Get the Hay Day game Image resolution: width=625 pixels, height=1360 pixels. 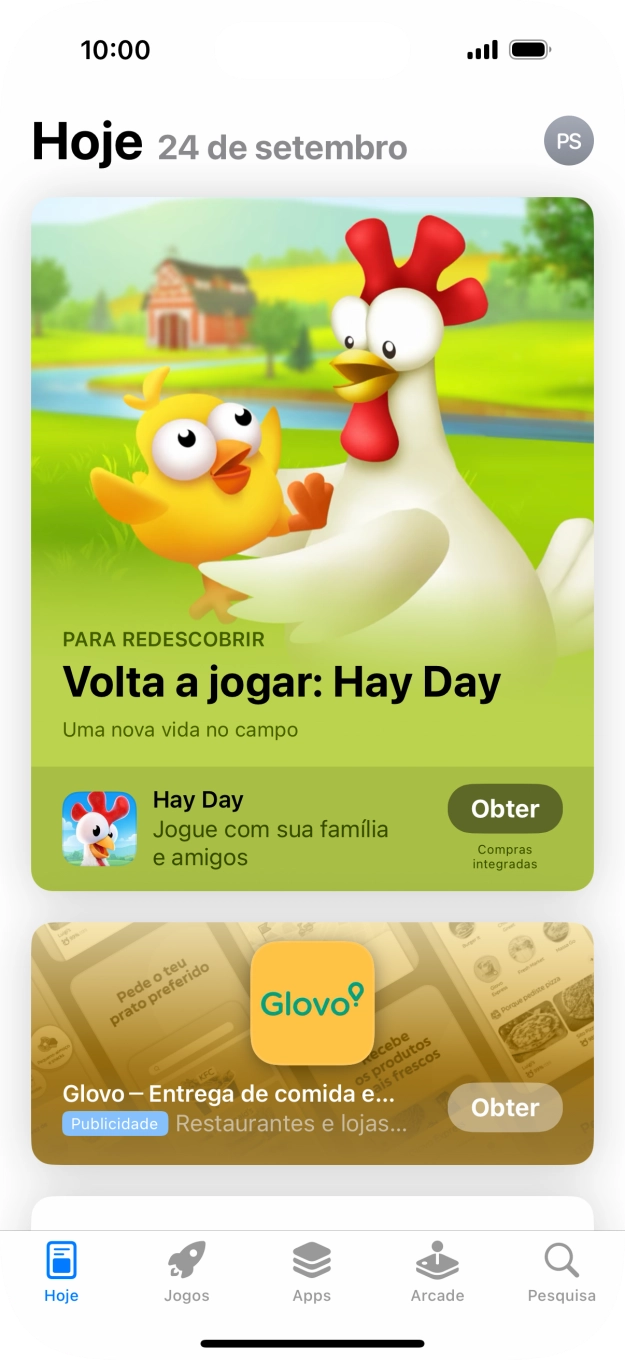pyautogui.click(x=504, y=809)
